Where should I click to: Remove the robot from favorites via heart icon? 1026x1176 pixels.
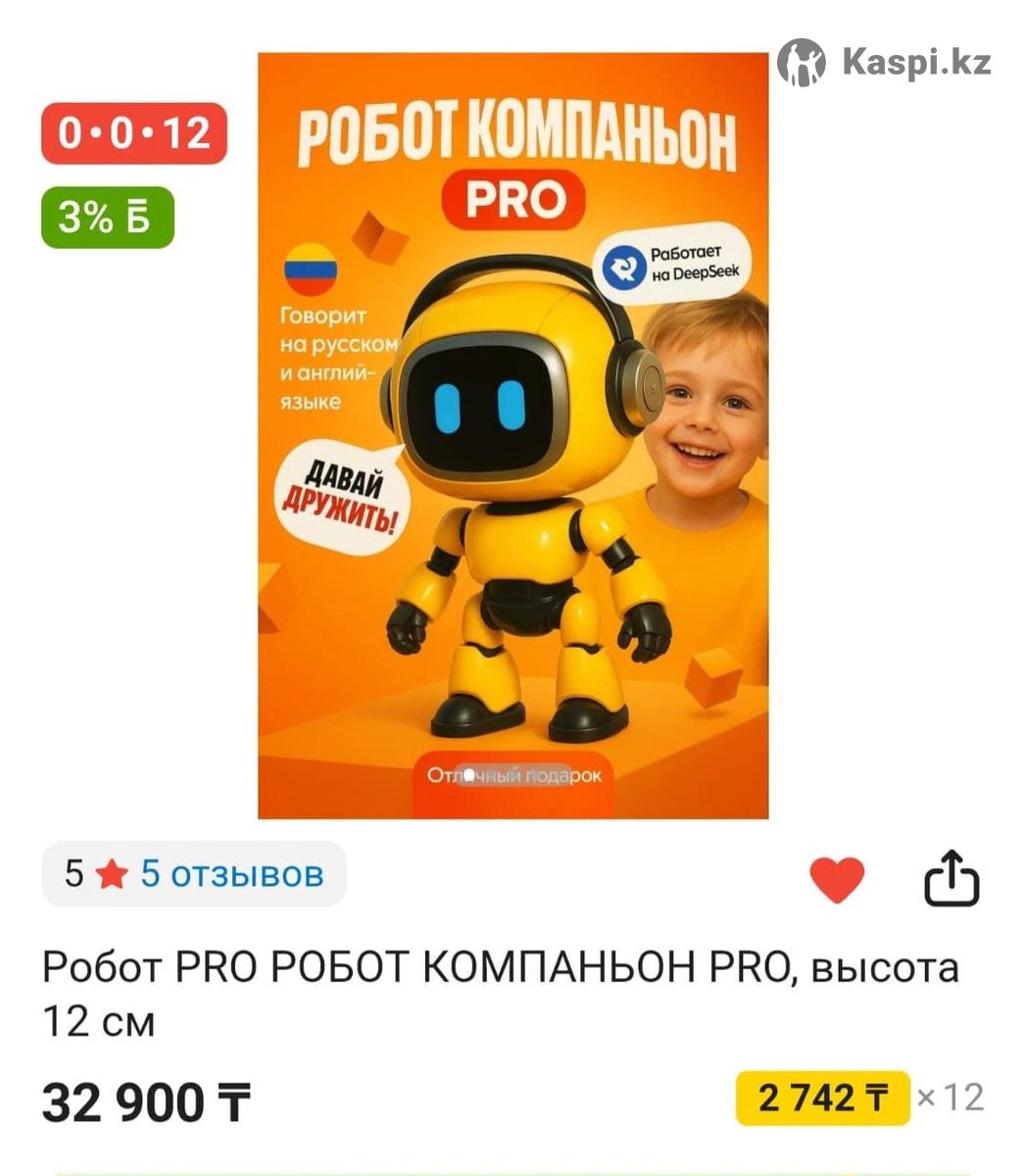(x=837, y=879)
